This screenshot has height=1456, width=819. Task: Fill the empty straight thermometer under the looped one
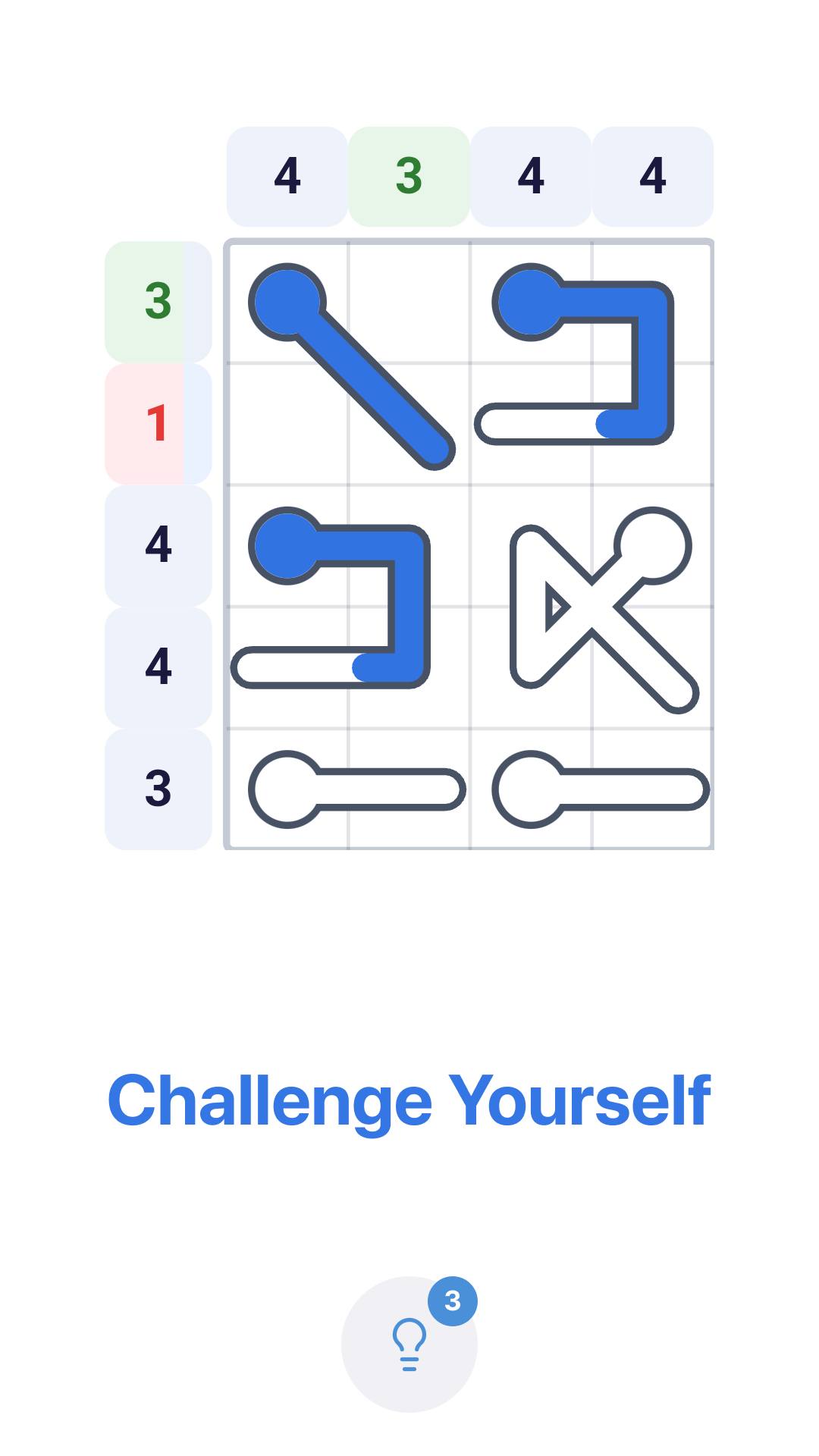coord(599,789)
